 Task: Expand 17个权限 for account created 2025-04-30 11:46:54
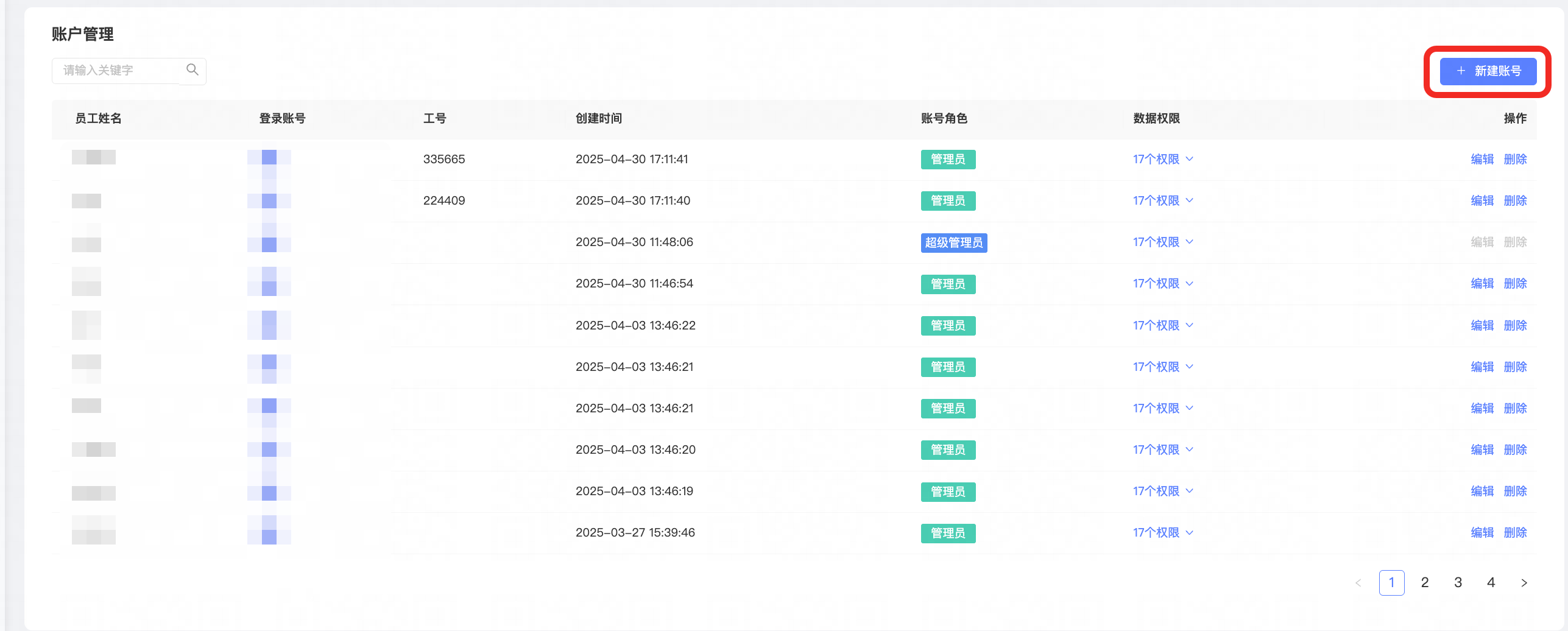tap(1162, 283)
